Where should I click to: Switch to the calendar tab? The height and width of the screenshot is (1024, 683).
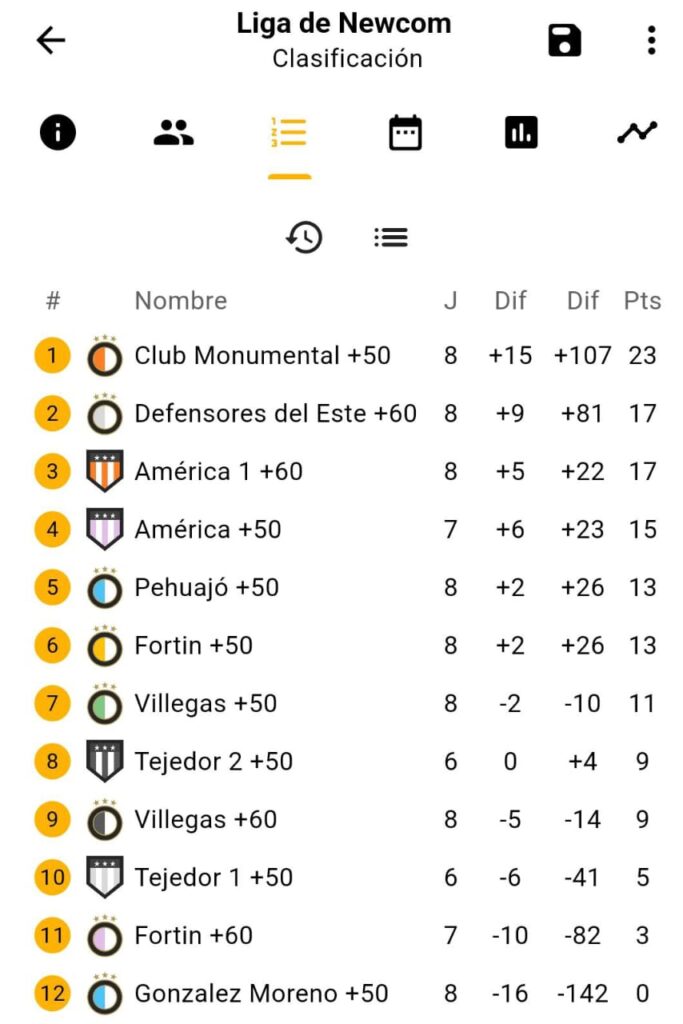405,132
